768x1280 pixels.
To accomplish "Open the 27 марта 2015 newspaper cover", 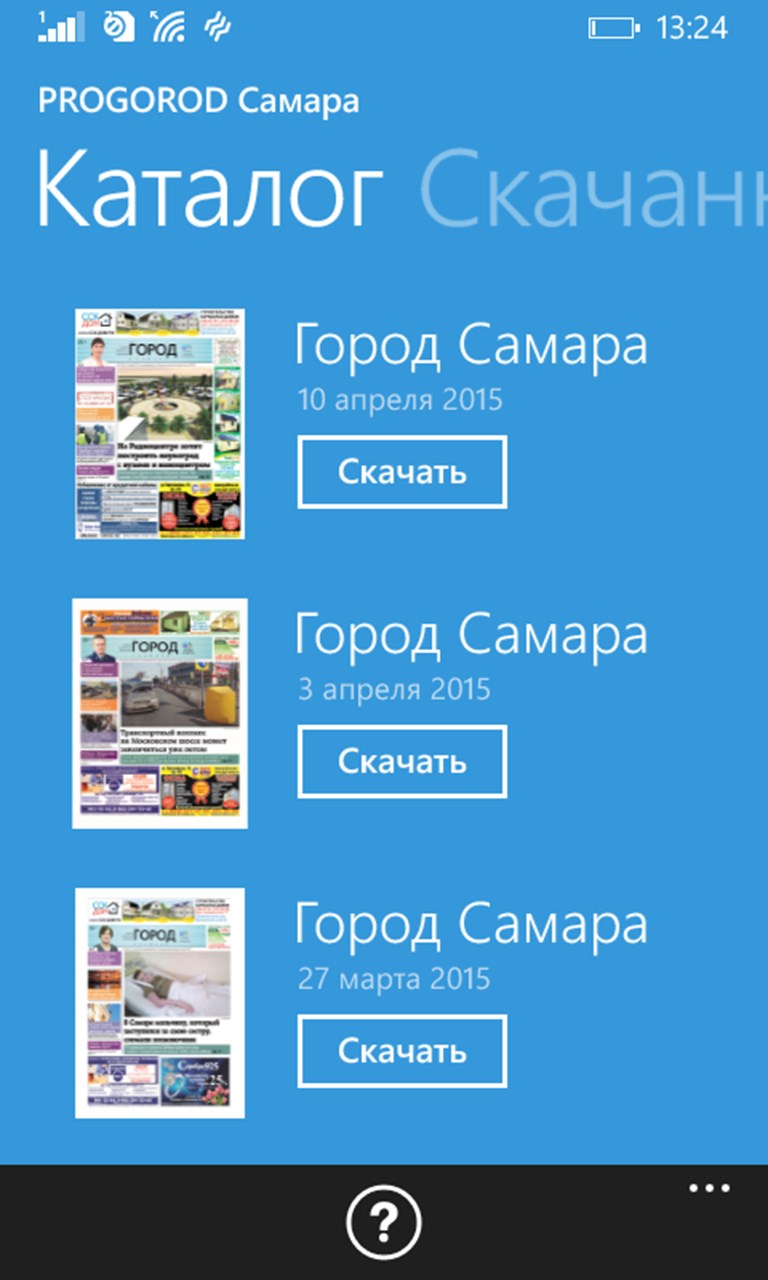I will point(160,1002).
